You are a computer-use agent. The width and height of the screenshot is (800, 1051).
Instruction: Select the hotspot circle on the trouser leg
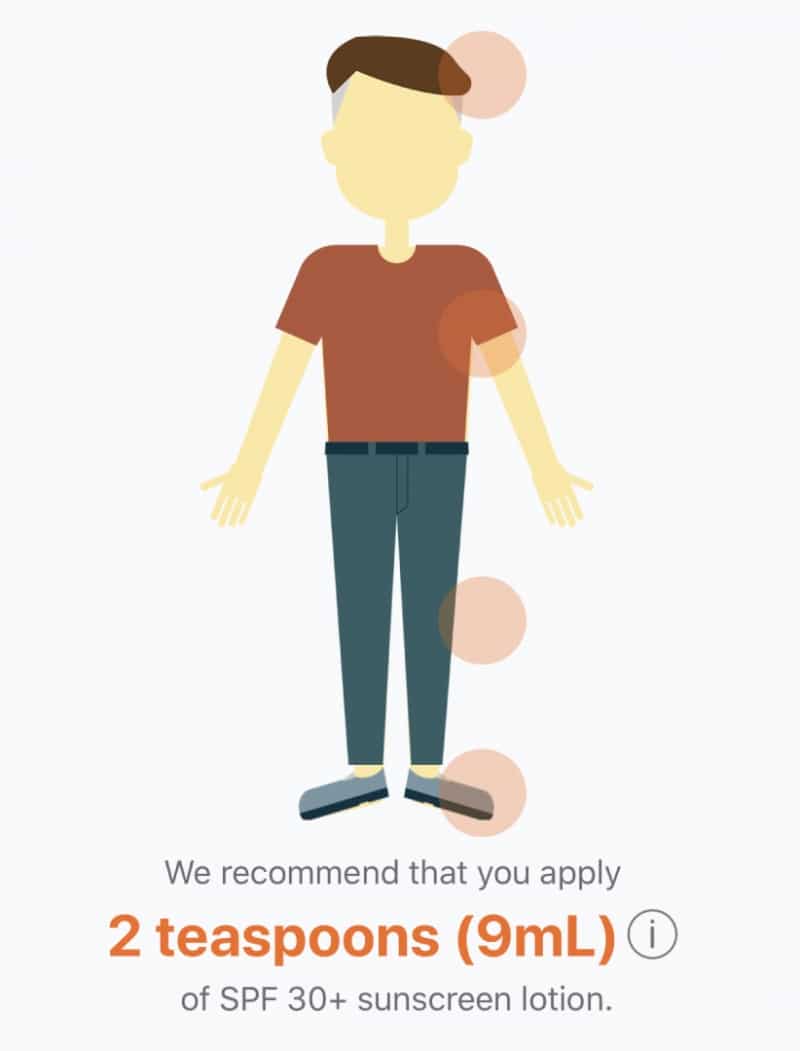pos(483,620)
